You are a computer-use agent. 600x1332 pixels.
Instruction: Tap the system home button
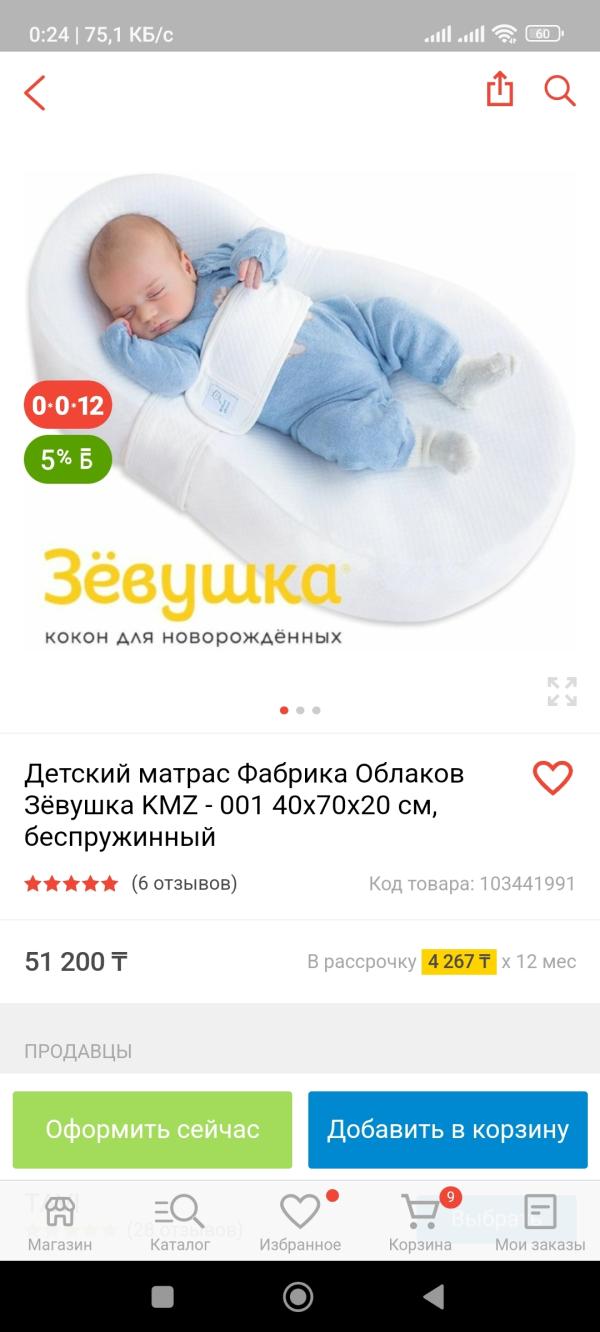coord(298,1297)
